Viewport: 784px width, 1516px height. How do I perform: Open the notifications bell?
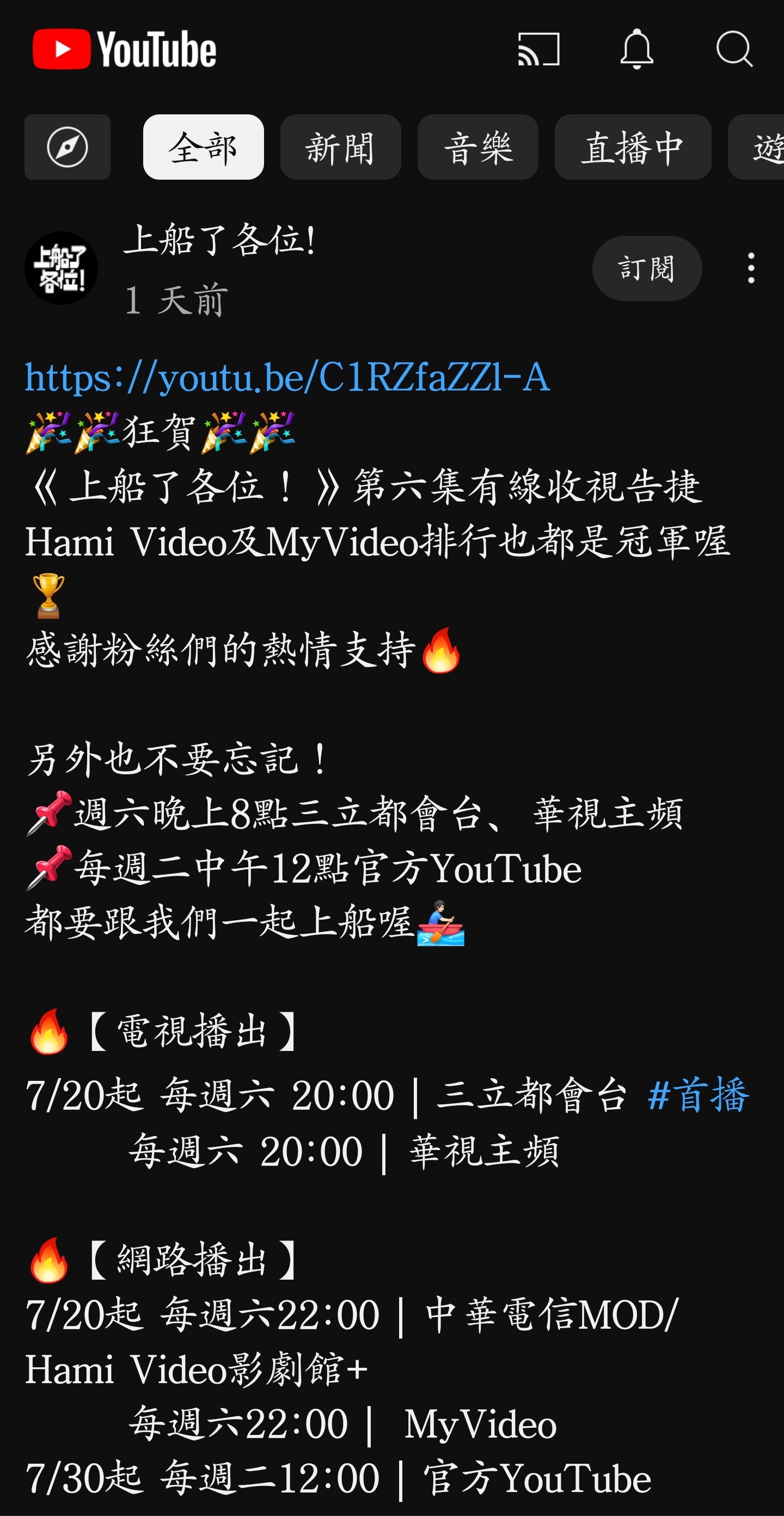[636, 50]
